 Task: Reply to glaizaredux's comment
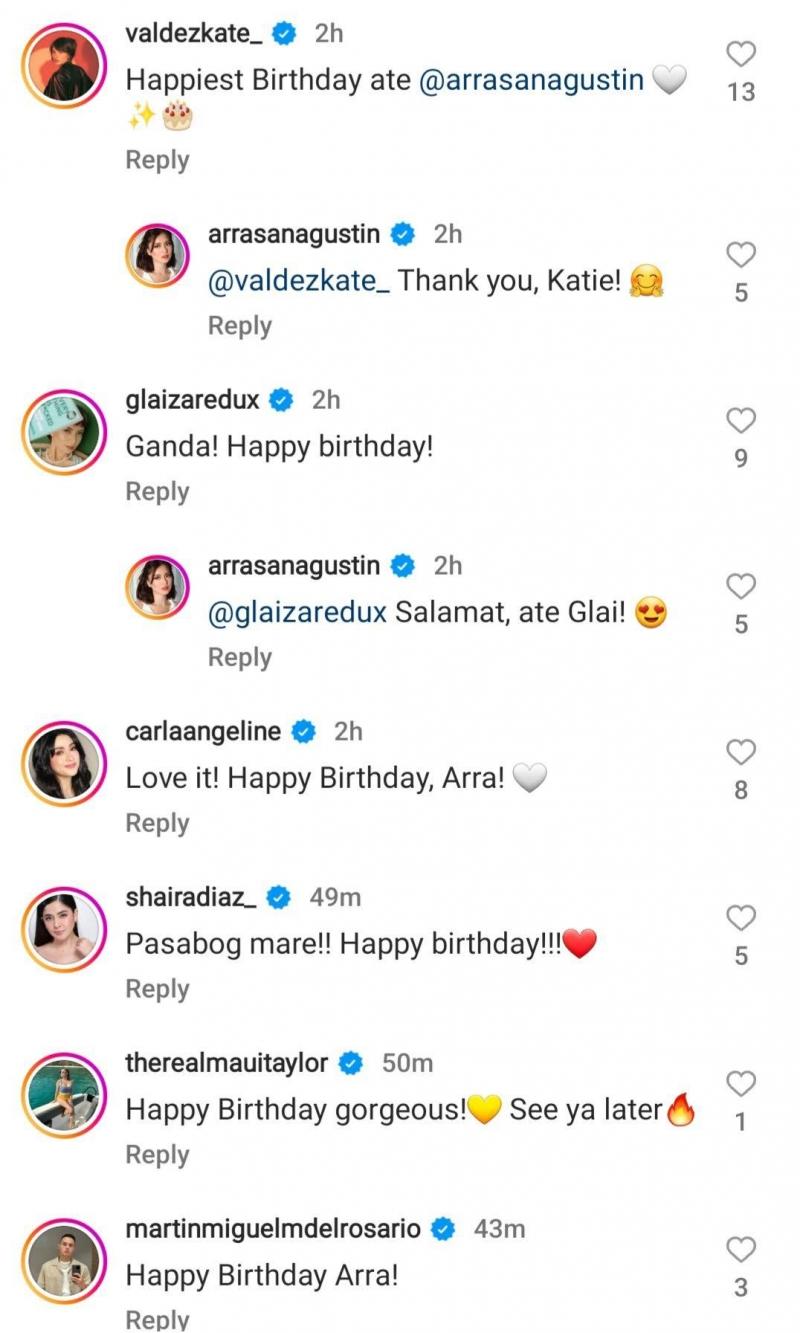coord(157,491)
